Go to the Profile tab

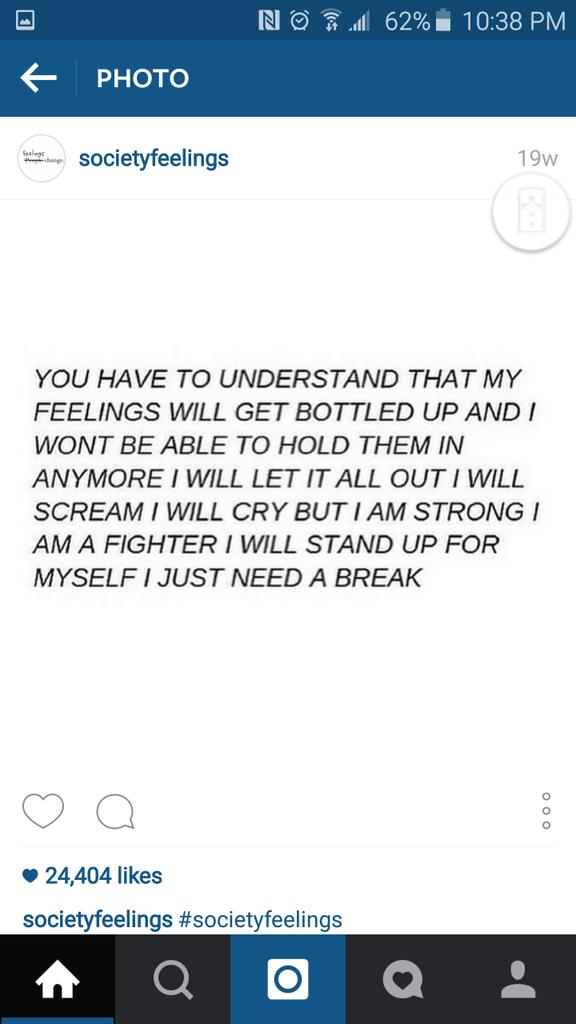pyautogui.click(x=519, y=980)
